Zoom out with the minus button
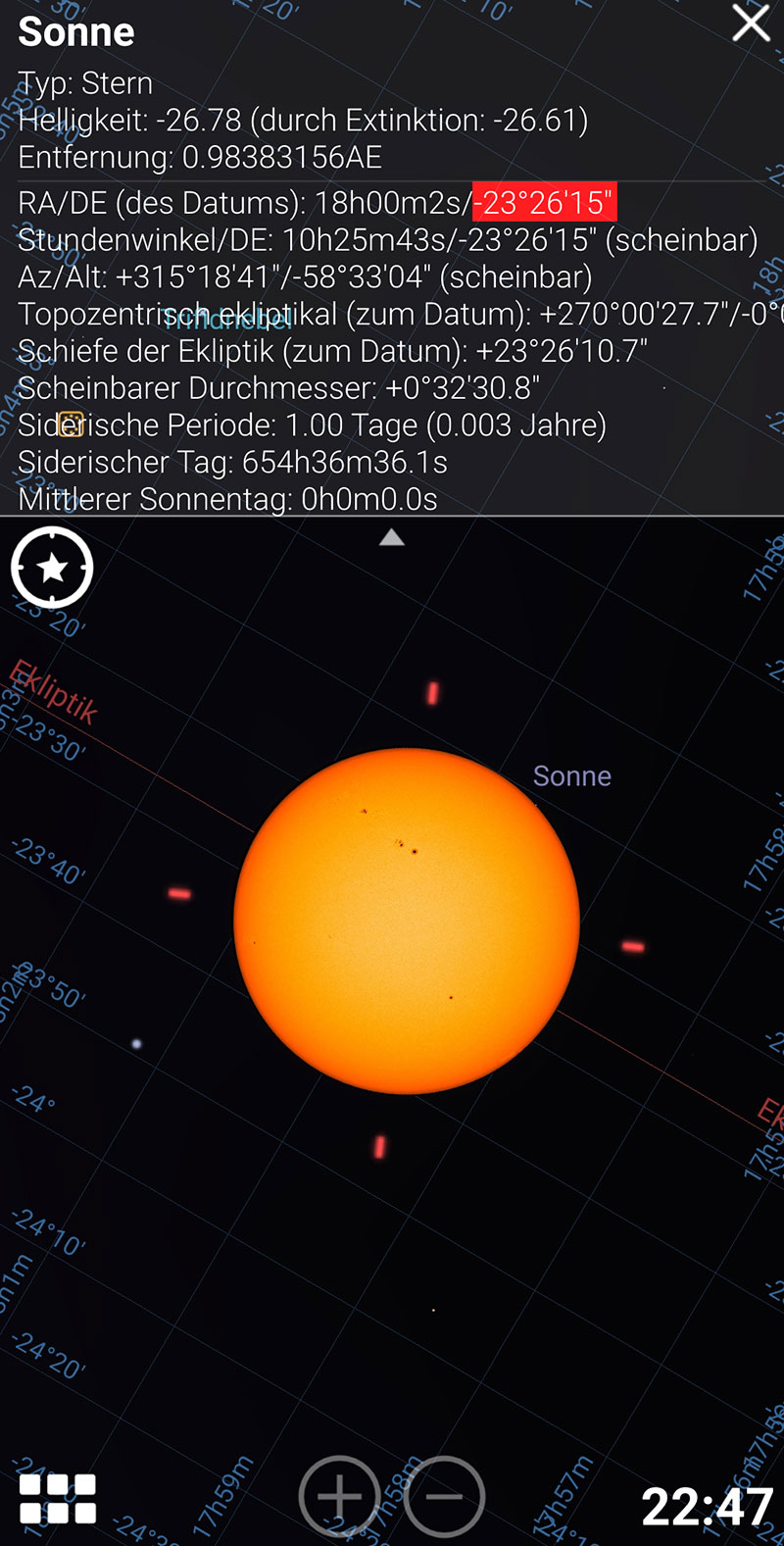This screenshot has width=784, height=1546. click(445, 1497)
